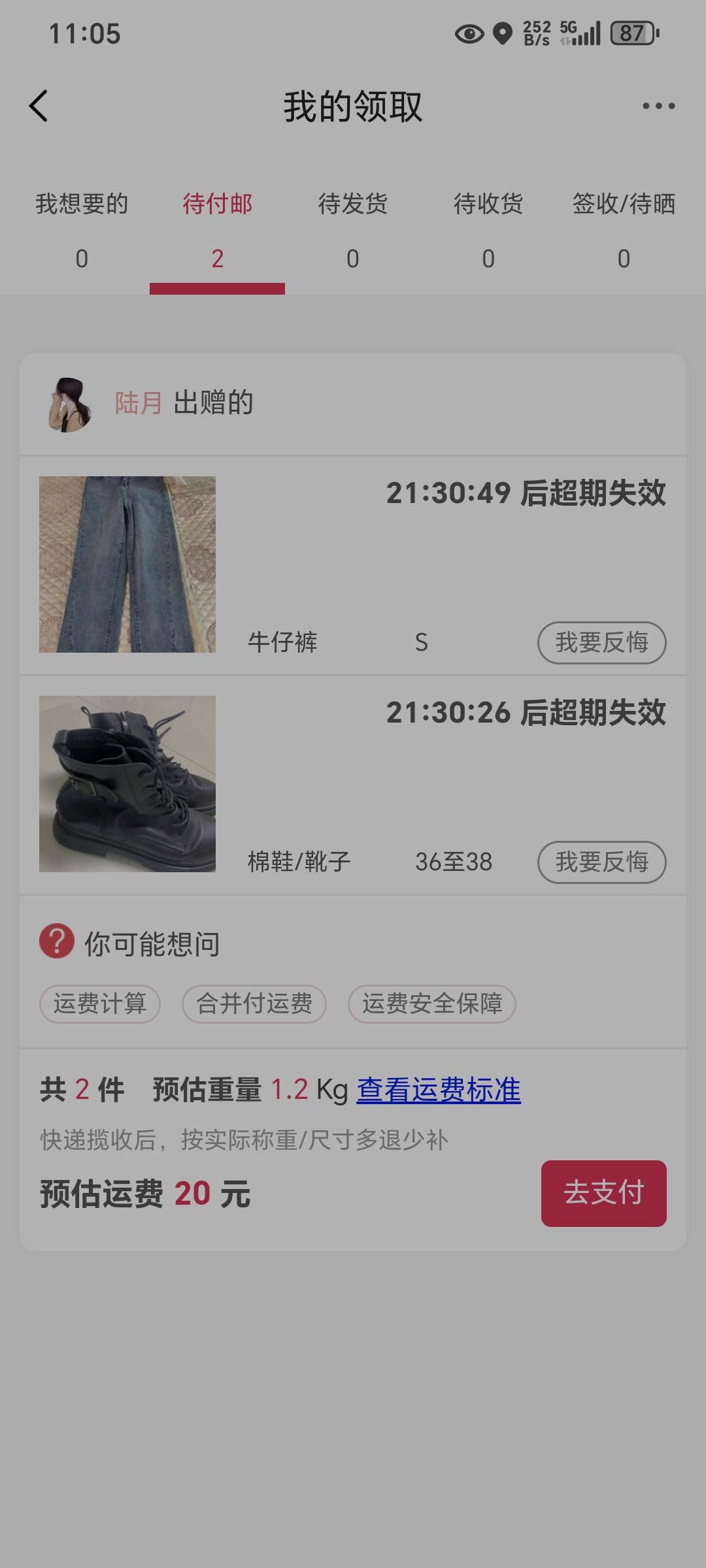Viewport: 706px width, 1568px height.
Task: Tap 我要反悔 for the 牛仔裤
Action: point(602,643)
